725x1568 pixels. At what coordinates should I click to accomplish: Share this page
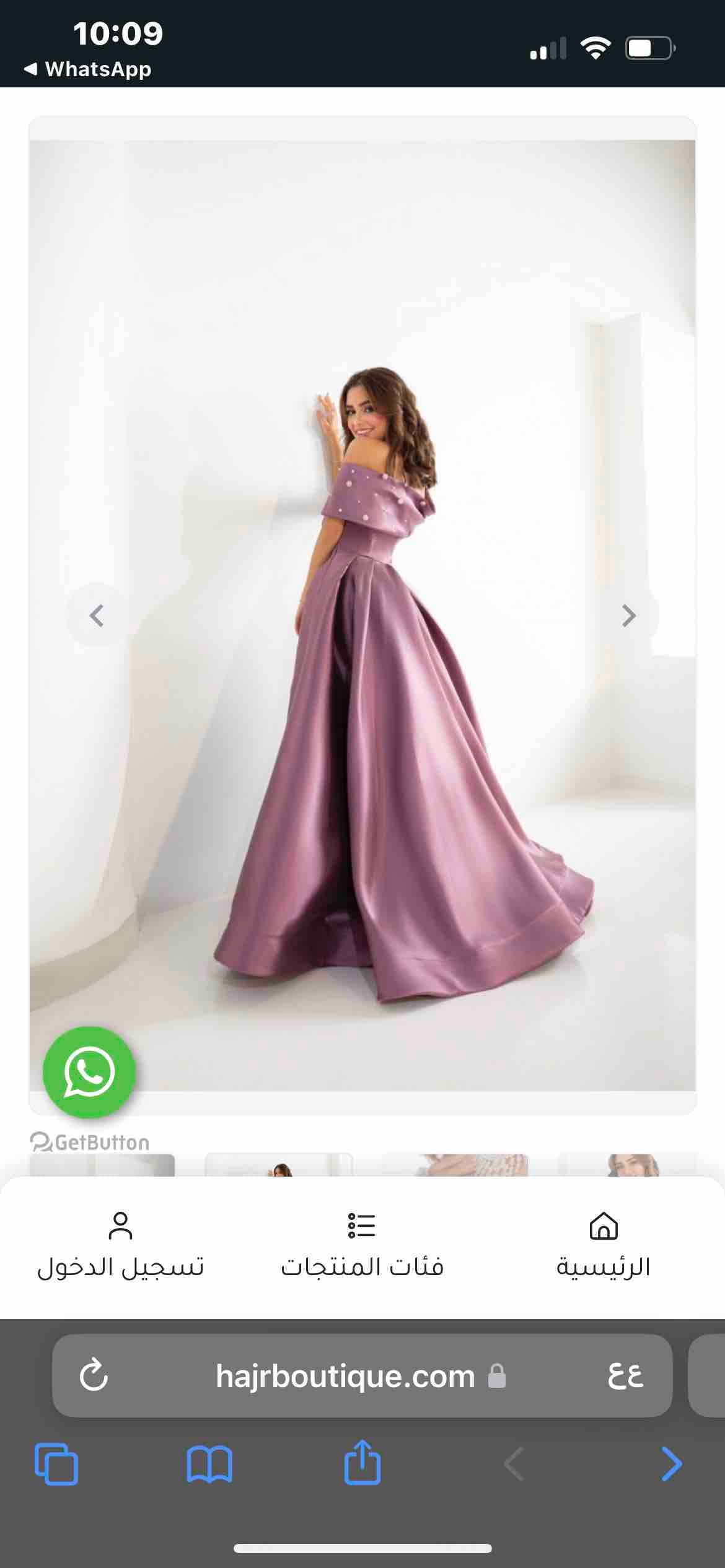362,1463
